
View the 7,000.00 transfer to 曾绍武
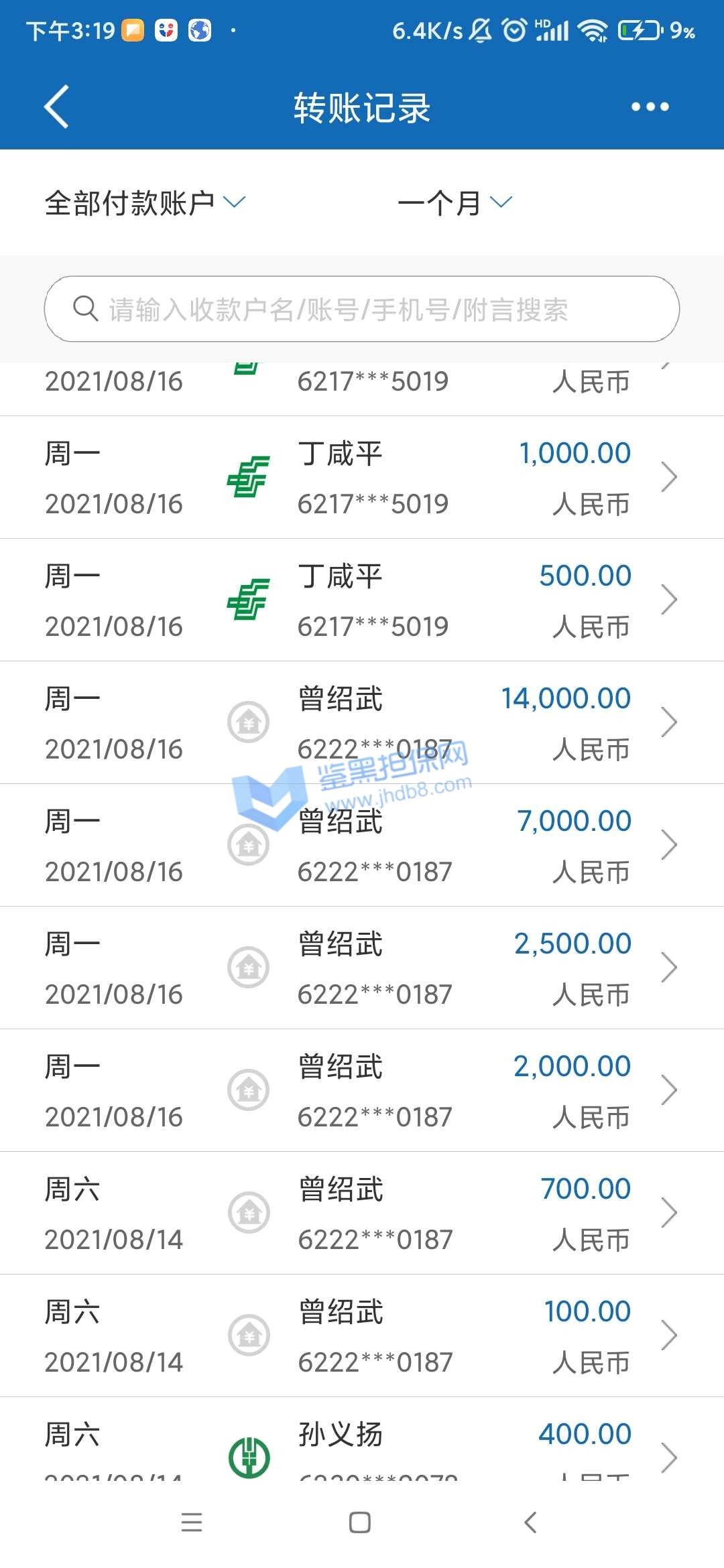tap(362, 845)
